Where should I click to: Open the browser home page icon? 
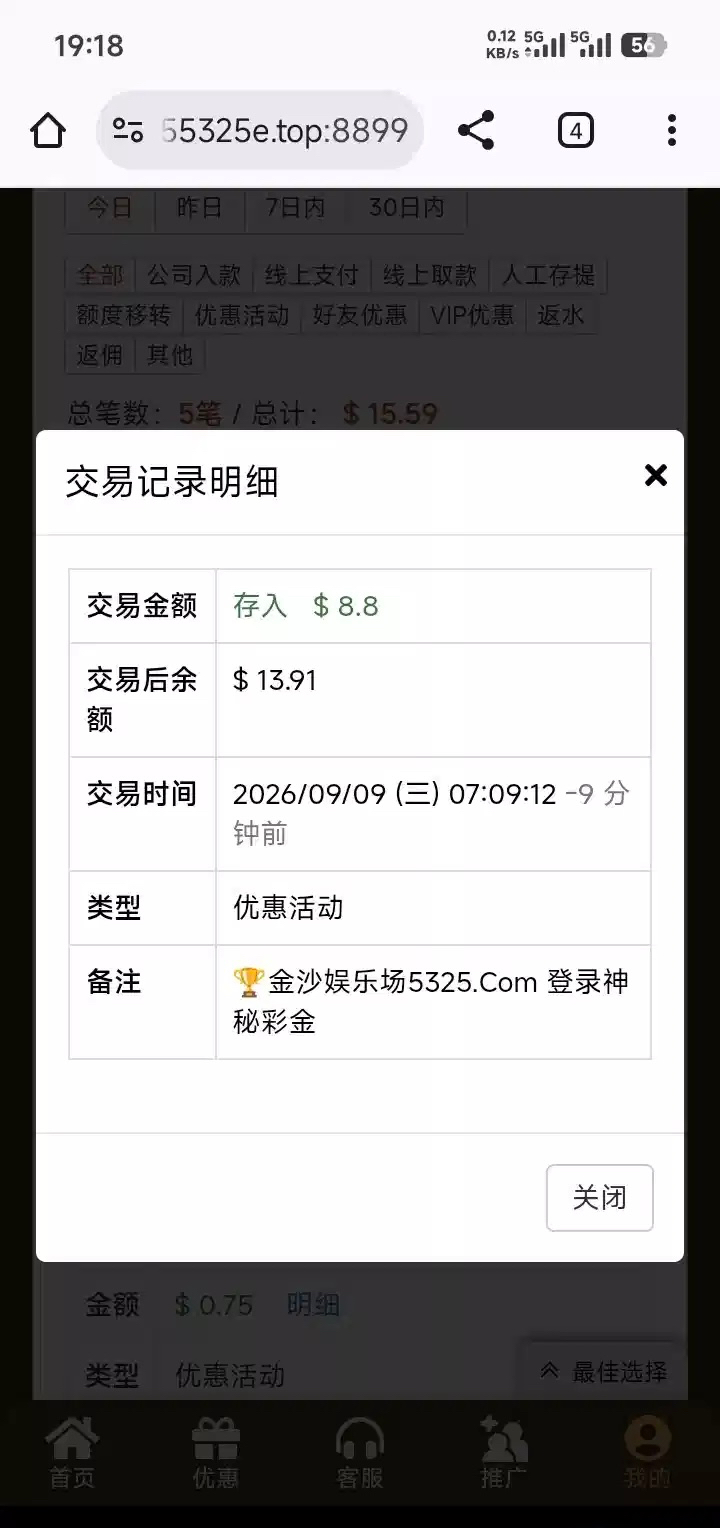[x=48, y=131]
